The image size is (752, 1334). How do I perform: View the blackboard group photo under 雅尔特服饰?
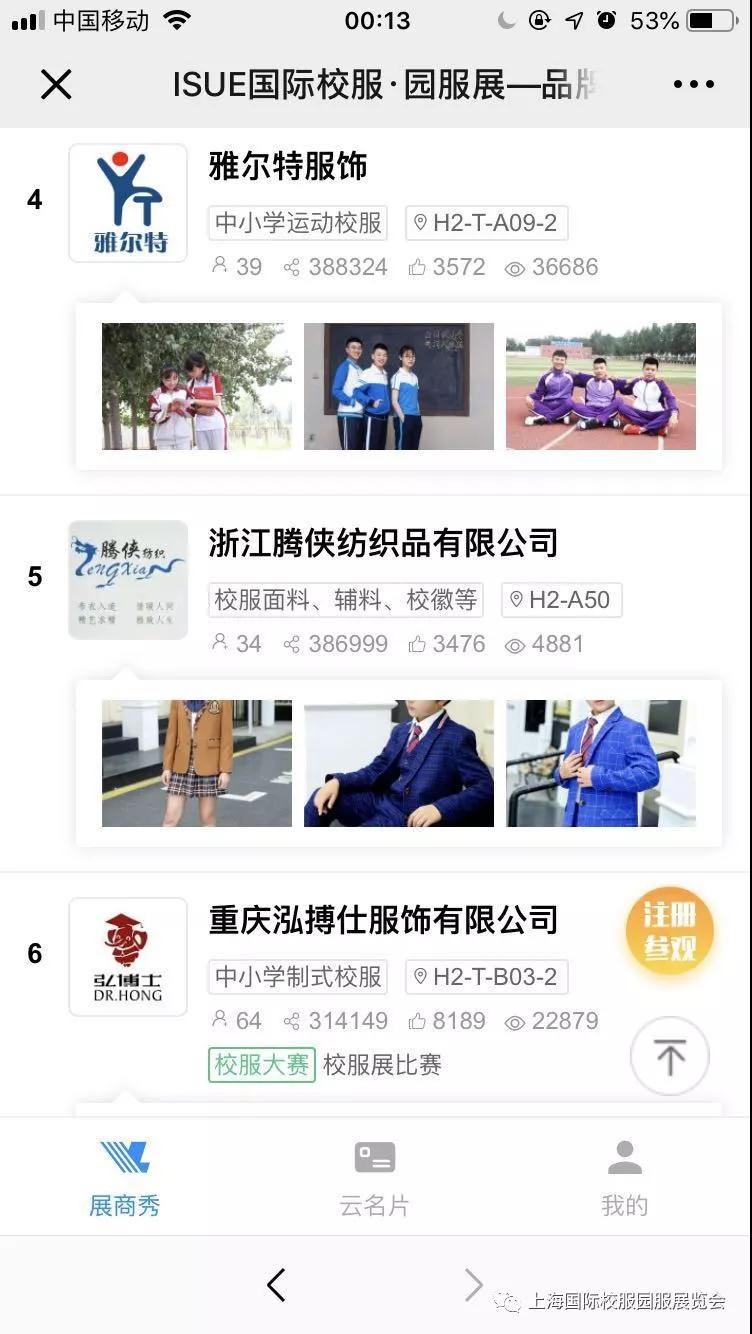click(399, 386)
